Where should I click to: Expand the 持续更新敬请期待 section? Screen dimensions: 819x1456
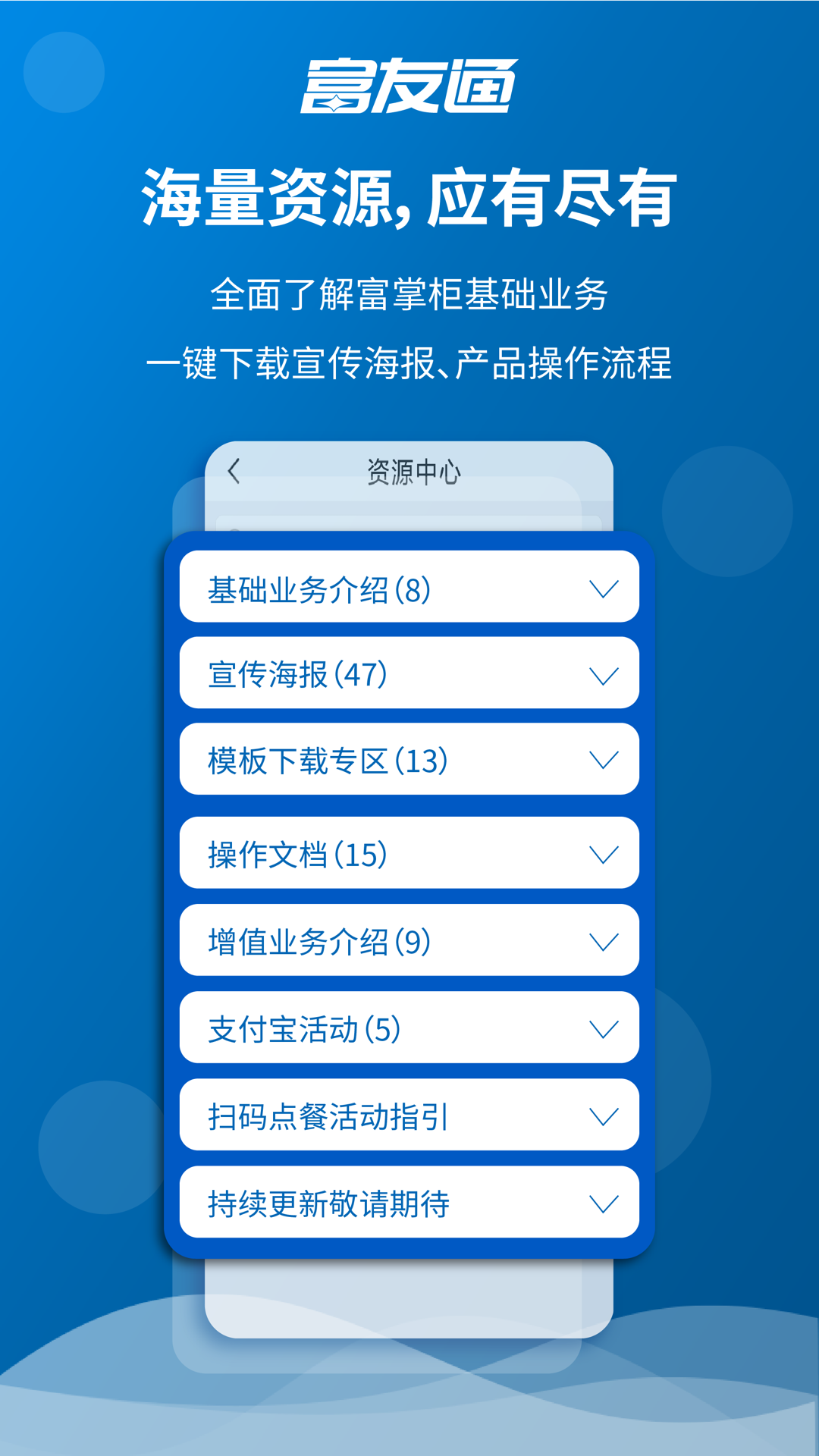click(x=603, y=1202)
